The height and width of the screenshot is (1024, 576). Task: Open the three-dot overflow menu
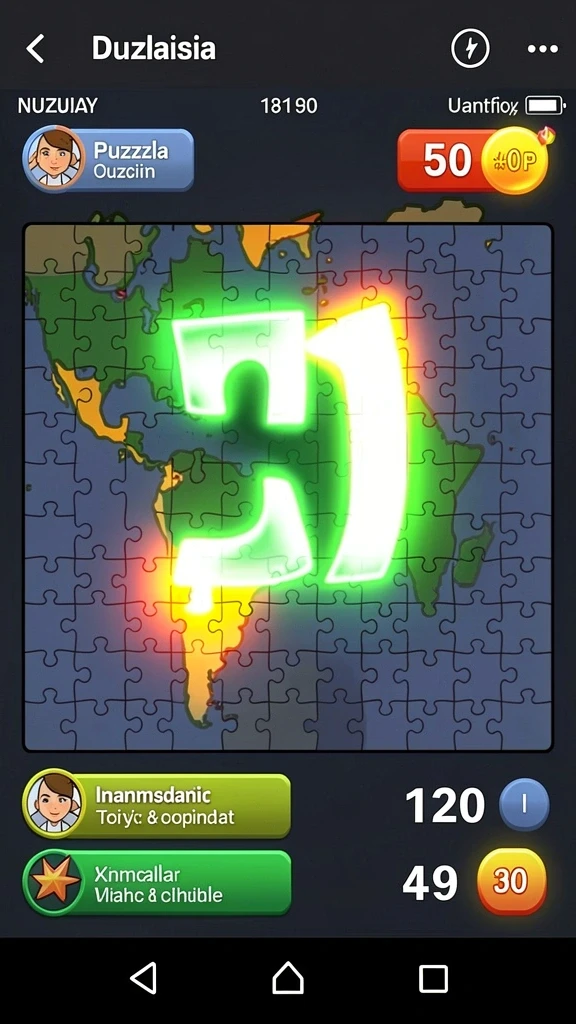click(543, 49)
